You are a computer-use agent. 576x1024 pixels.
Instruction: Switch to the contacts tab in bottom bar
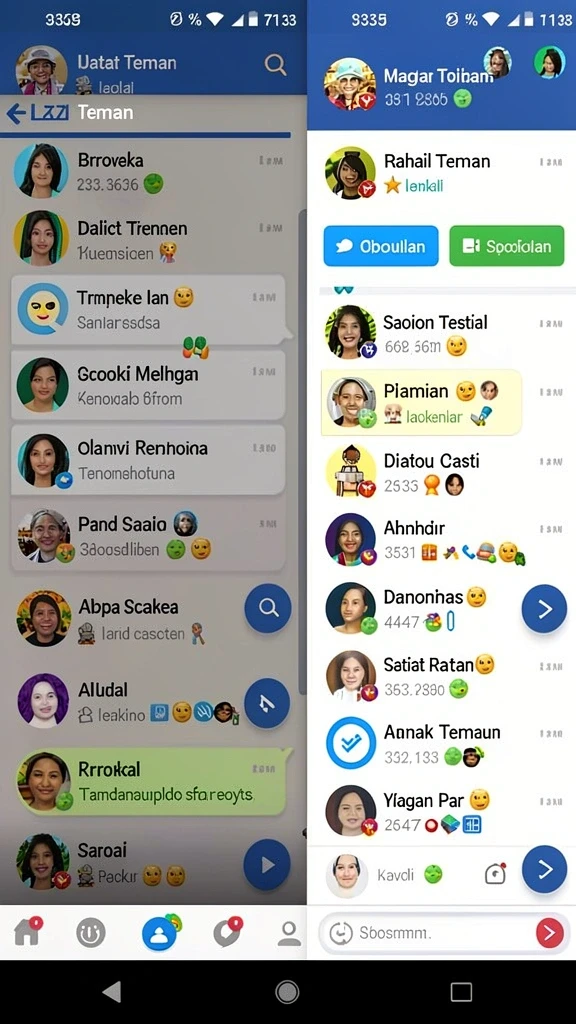(x=159, y=933)
